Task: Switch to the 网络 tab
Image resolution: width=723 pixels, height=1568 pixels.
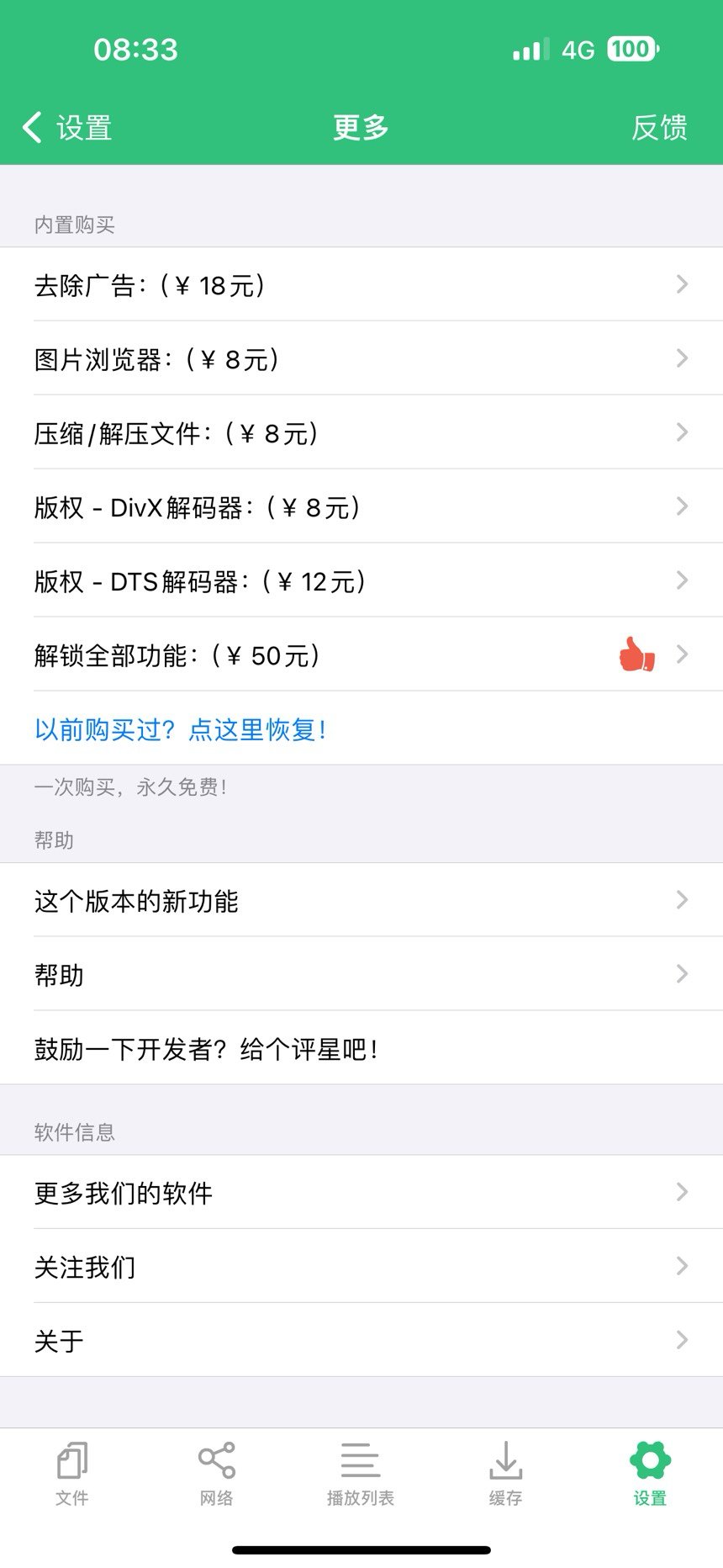Action: pyautogui.click(x=217, y=1474)
